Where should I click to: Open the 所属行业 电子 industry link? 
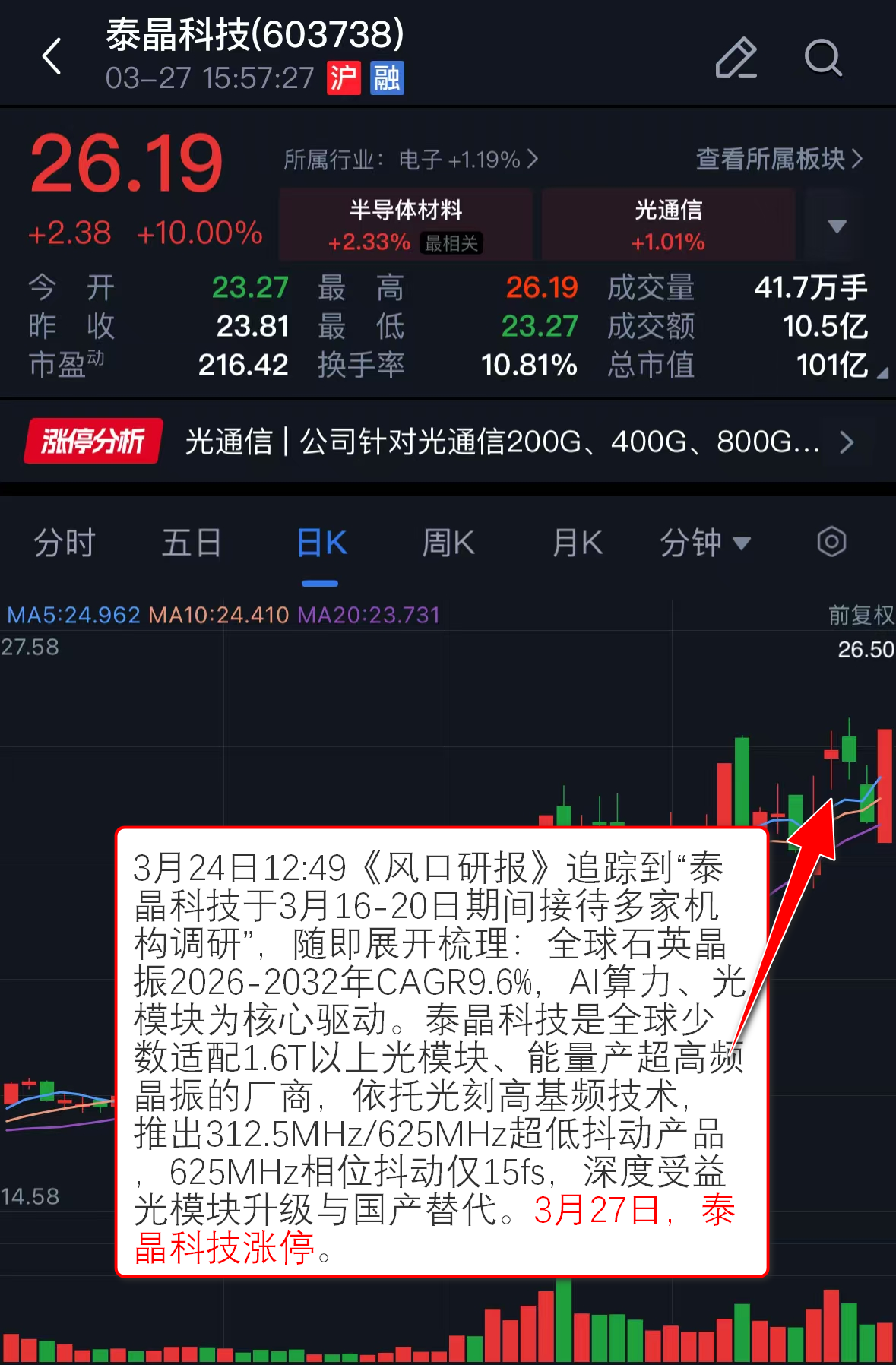point(410,160)
